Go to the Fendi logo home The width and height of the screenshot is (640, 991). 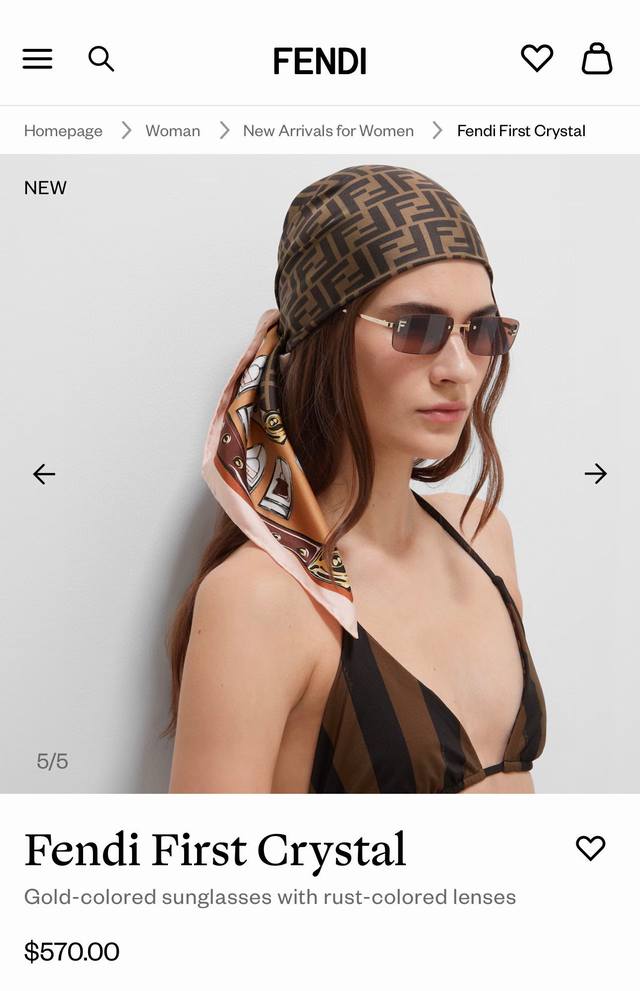tap(320, 61)
